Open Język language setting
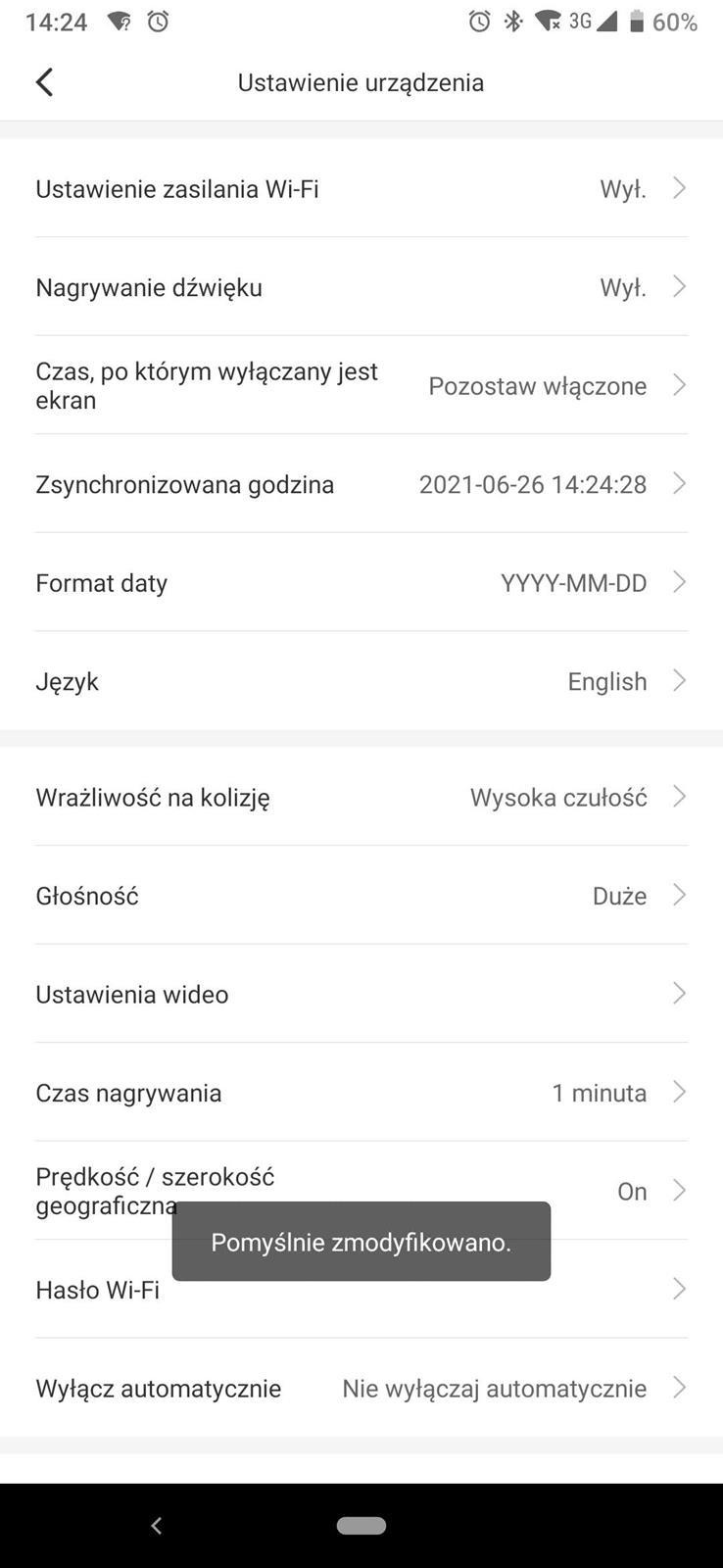 (x=361, y=681)
